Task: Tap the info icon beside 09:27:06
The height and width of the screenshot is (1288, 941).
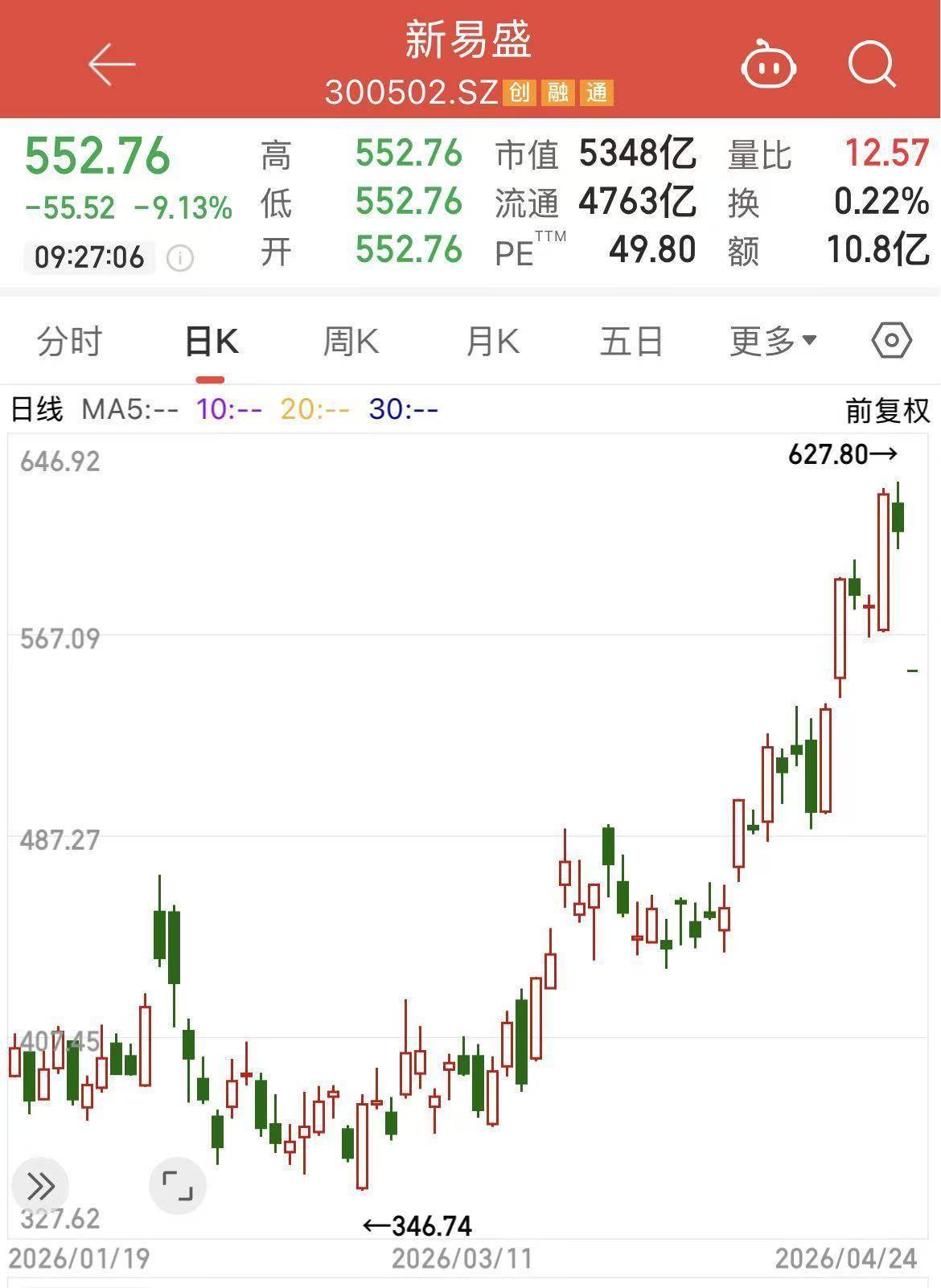Action: coord(180,258)
